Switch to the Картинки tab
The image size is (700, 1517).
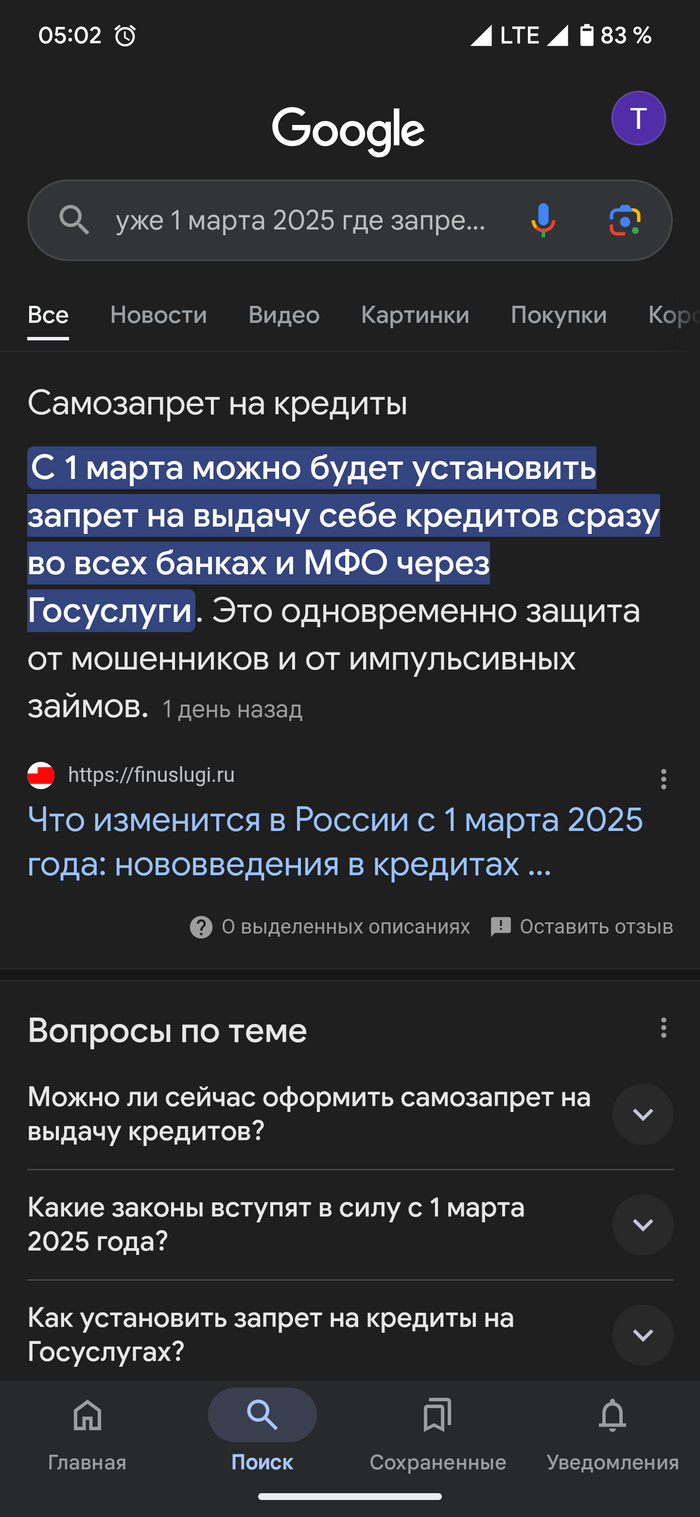[x=415, y=315]
